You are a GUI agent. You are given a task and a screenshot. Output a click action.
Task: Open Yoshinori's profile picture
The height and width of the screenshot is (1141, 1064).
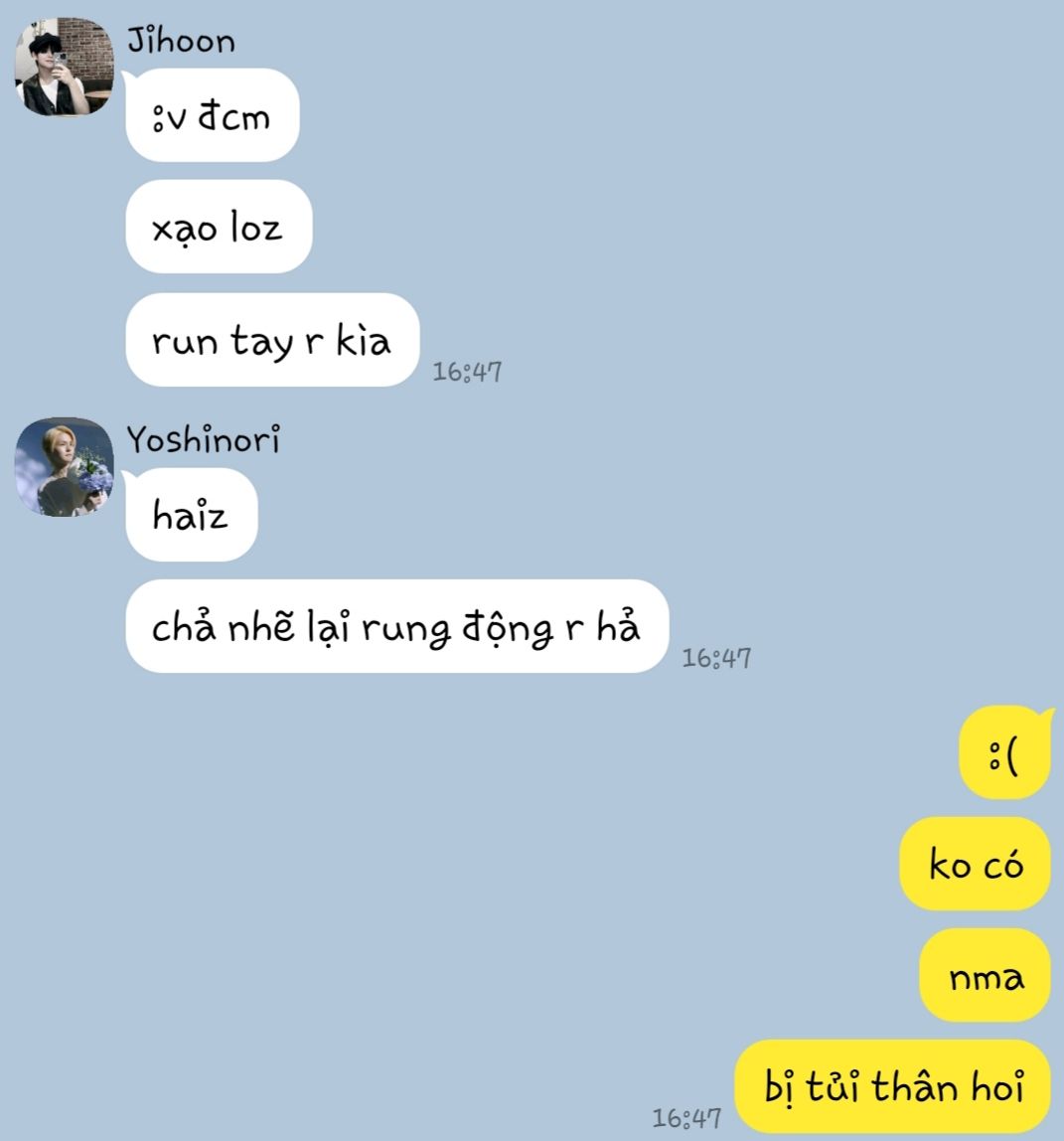coord(64,467)
